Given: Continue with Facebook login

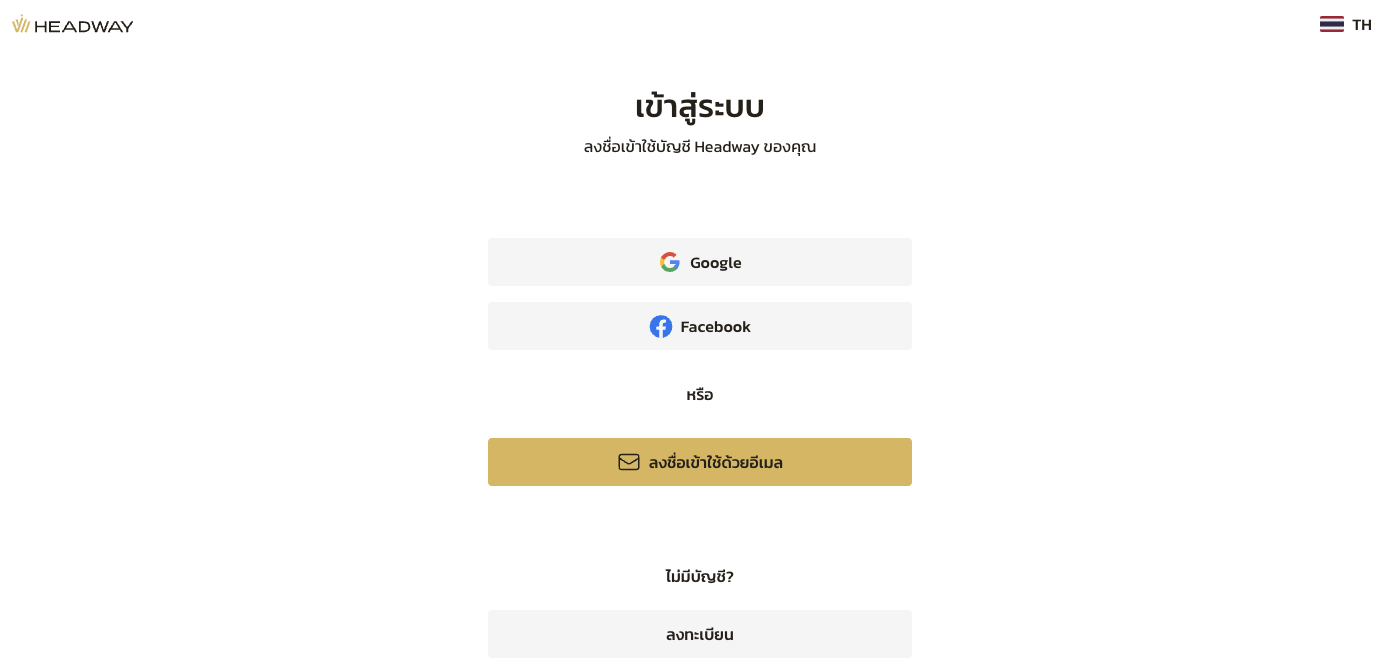Looking at the screenshot, I should coord(699,326).
